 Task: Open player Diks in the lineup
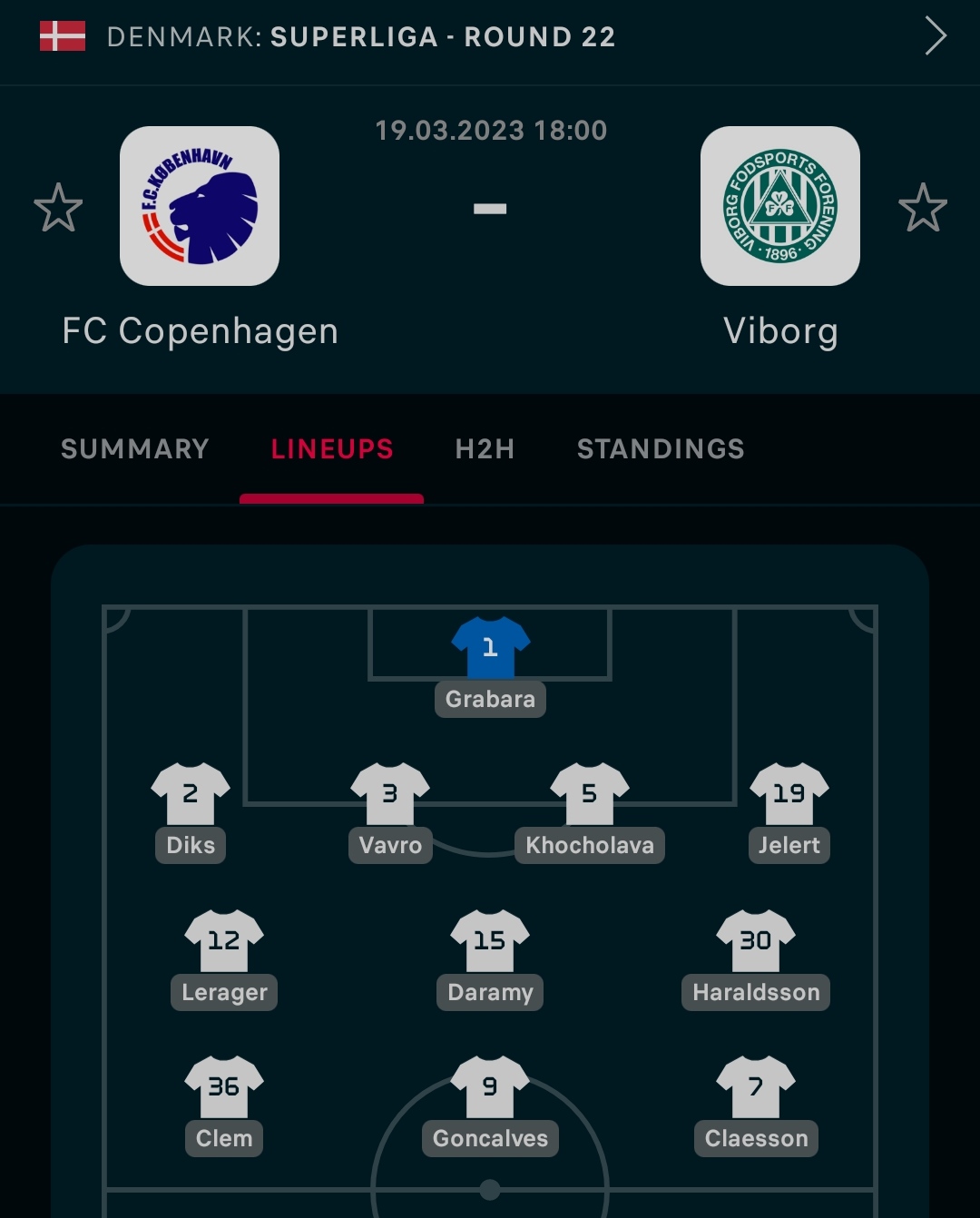click(x=191, y=812)
